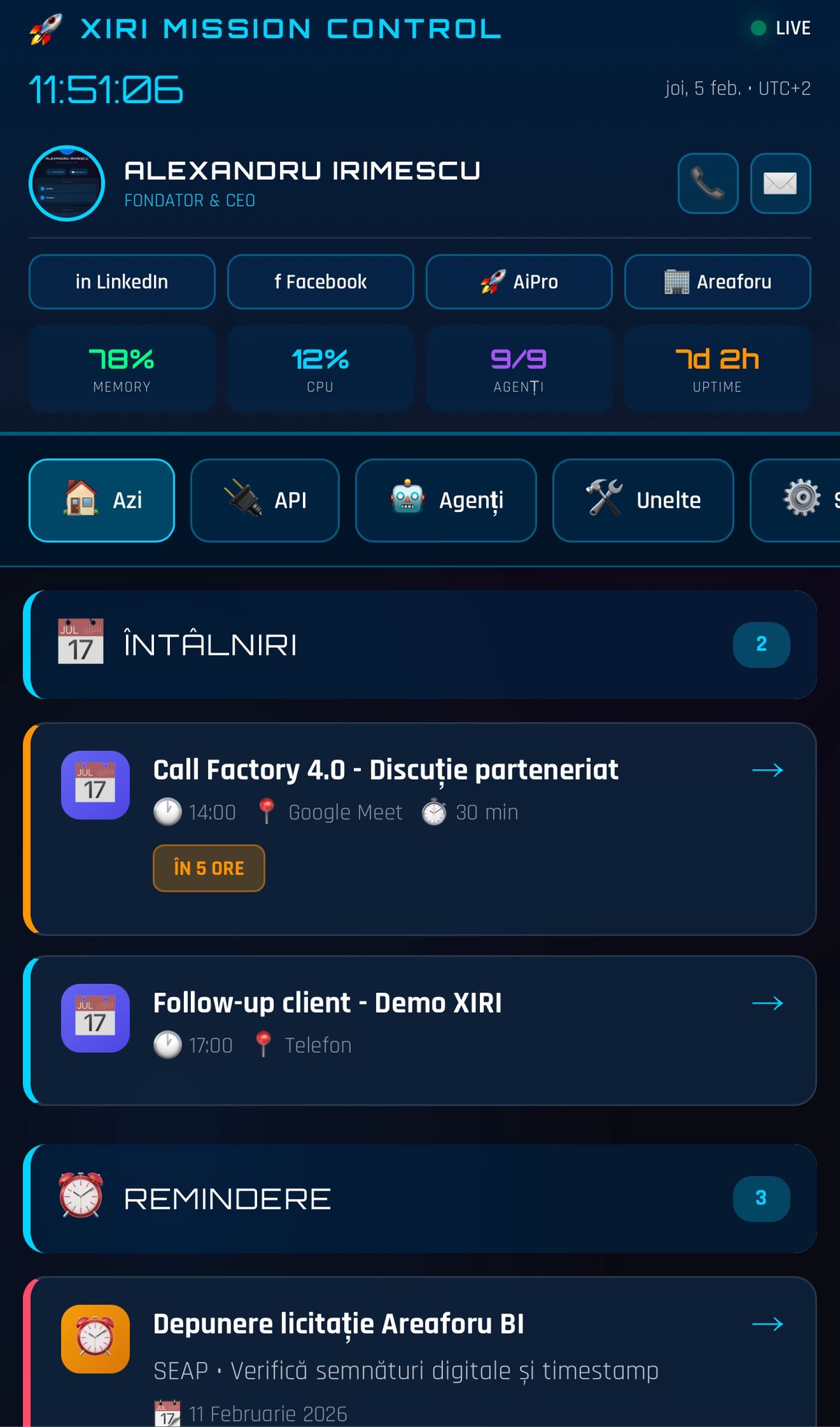Screen dimensions: 840x1427
Task: Click the envelope email icon
Action: [780, 184]
